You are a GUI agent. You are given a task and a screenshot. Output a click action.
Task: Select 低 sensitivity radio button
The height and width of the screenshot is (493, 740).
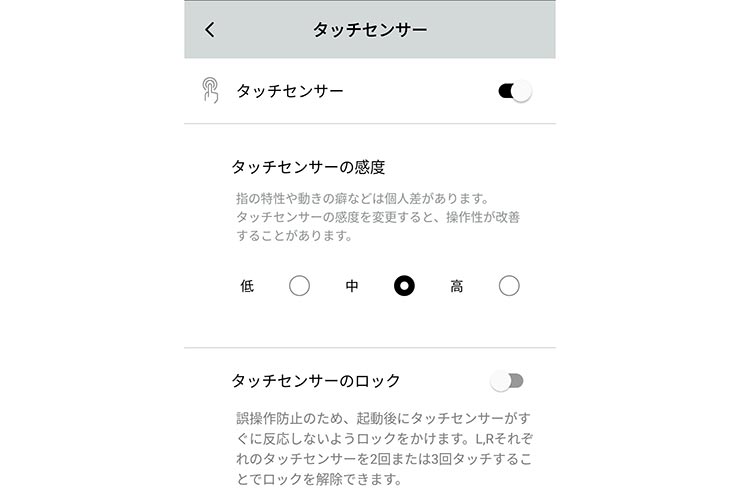(299, 286)
